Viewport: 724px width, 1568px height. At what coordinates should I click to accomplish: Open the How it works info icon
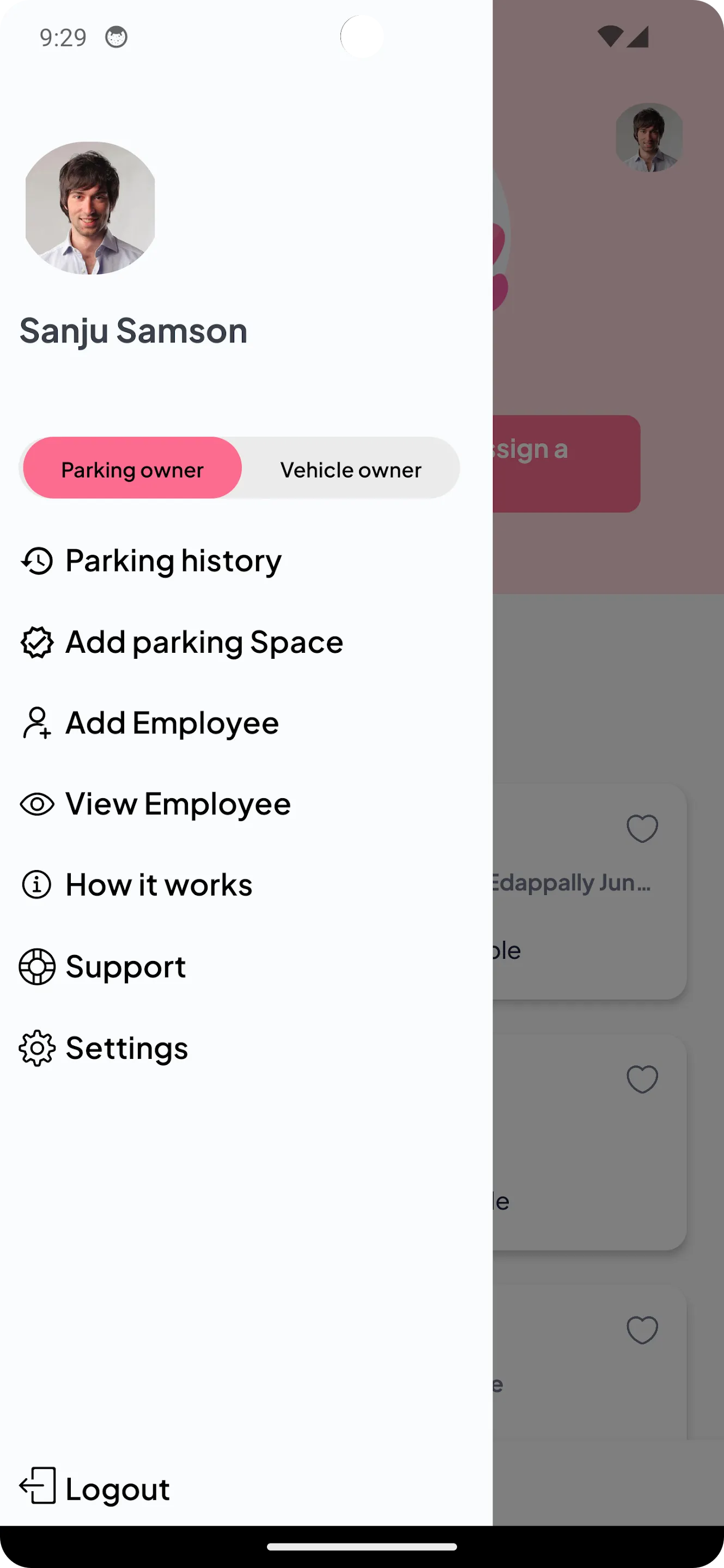click(36, 885)
